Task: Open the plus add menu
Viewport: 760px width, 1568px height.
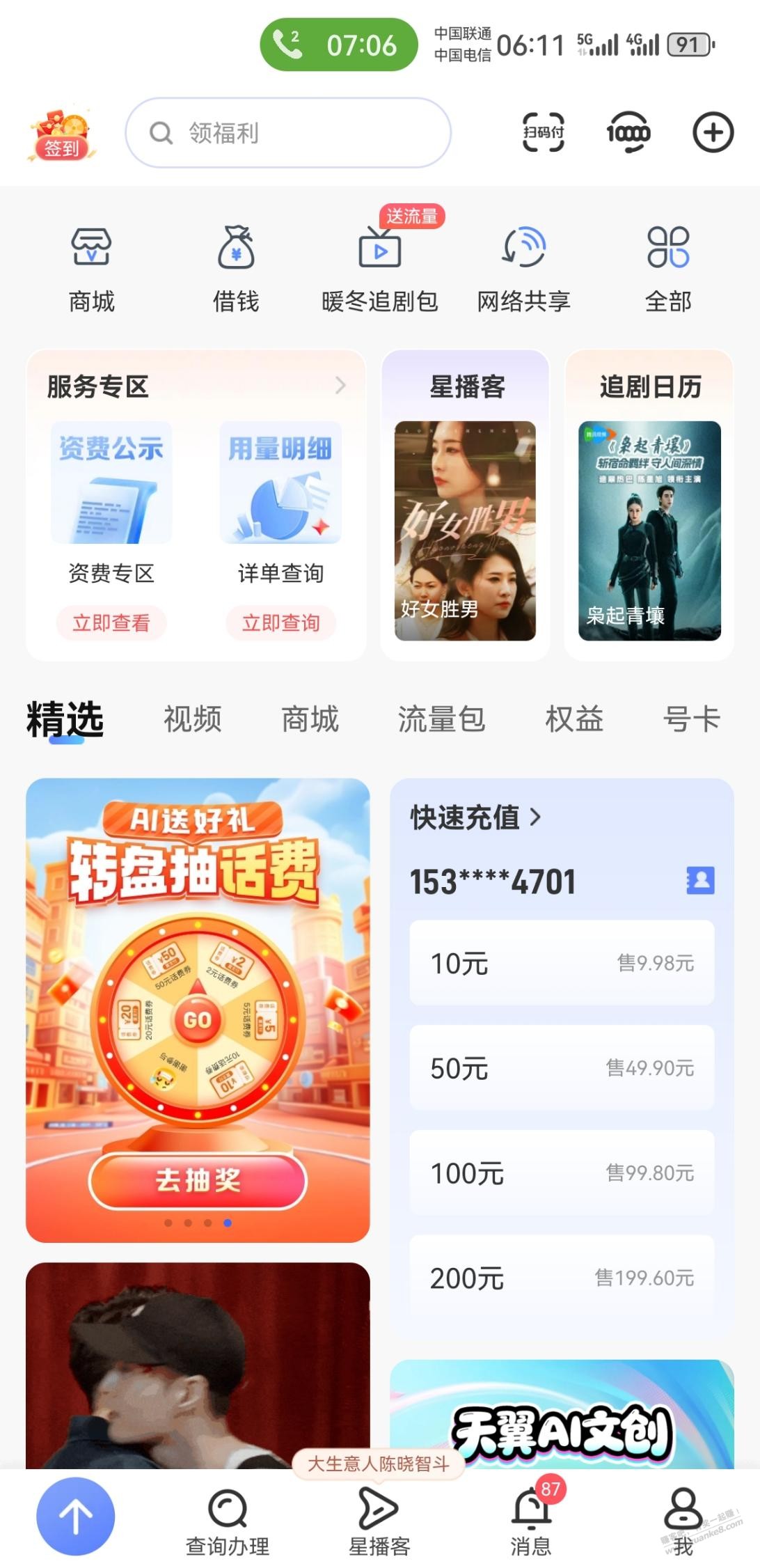Action: (713, 132)
